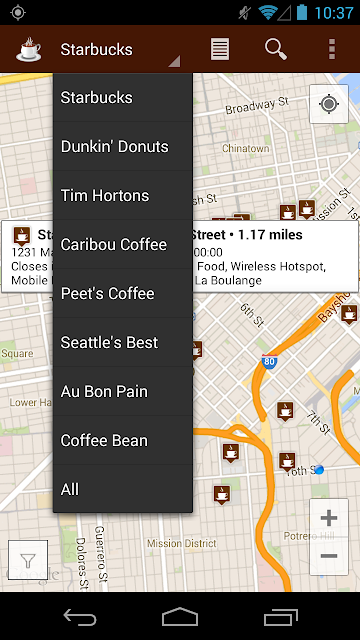This screenshot has width=360, height=640.
Task: Pick Coffee Bean from the dropdown
Action: tap(122, 440)
